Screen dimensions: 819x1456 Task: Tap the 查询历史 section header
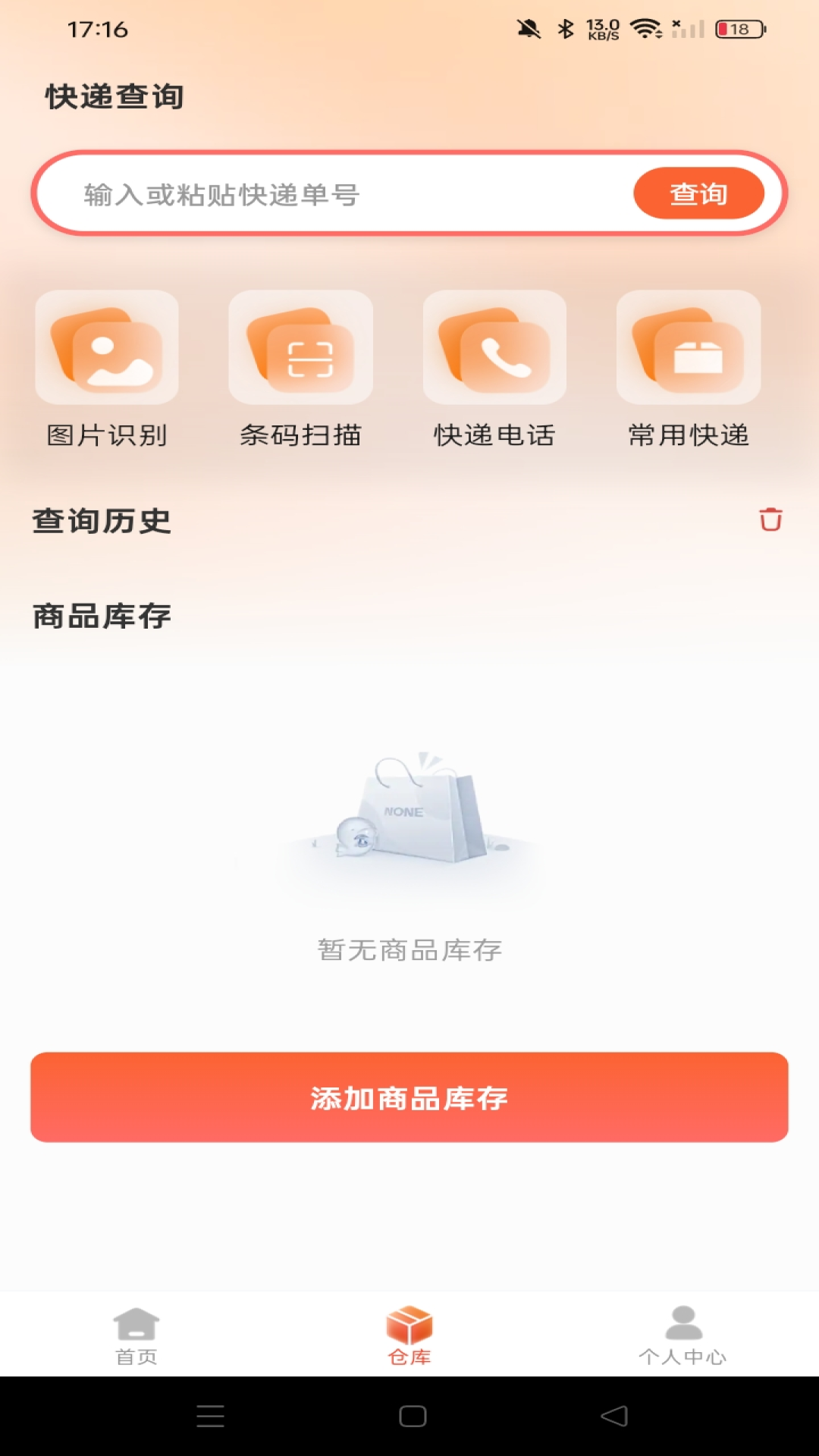(x=101, y=520)
